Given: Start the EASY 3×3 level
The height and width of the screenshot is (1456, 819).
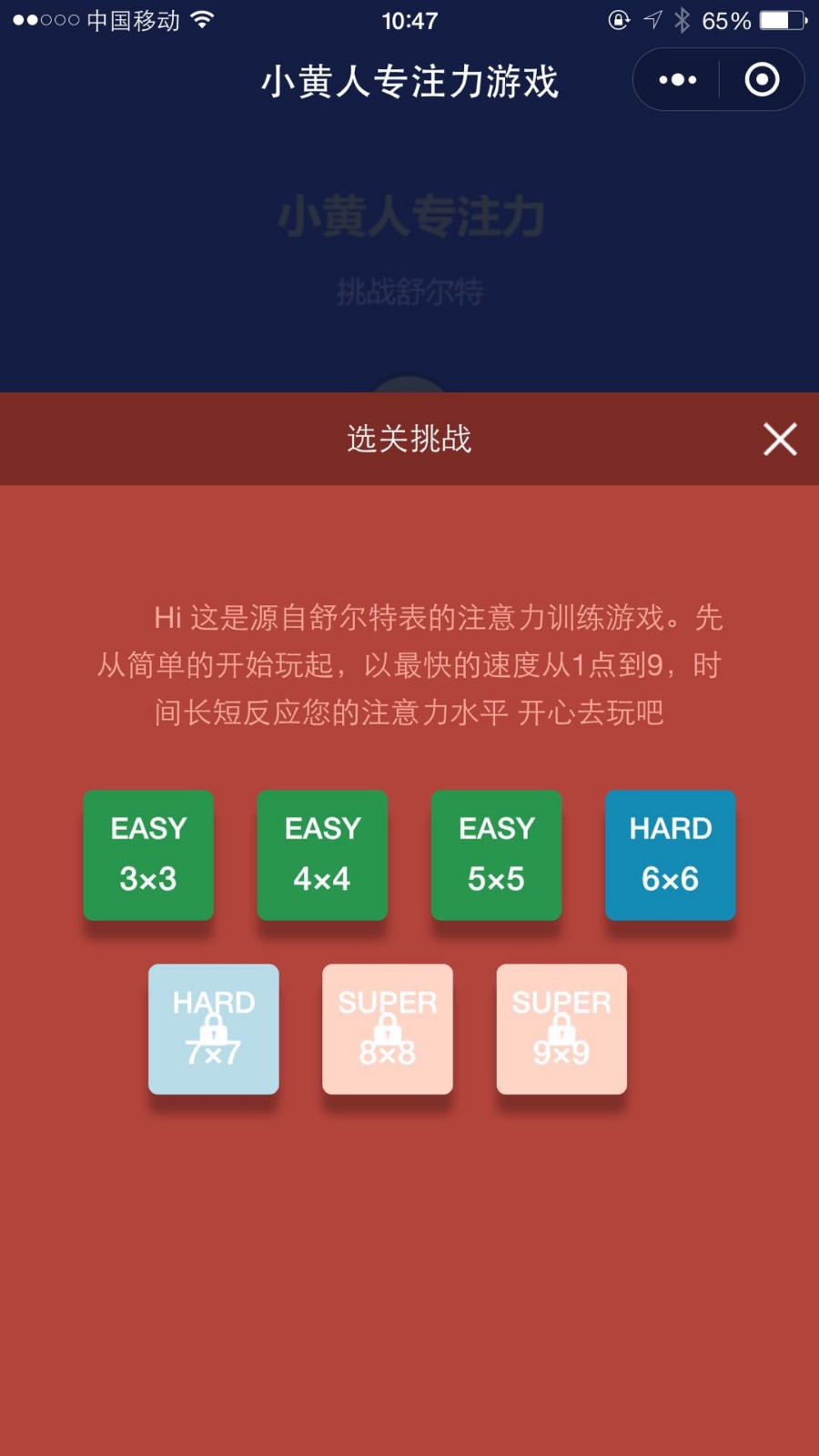Looking at the screenshot, I should tap(148, 854).
